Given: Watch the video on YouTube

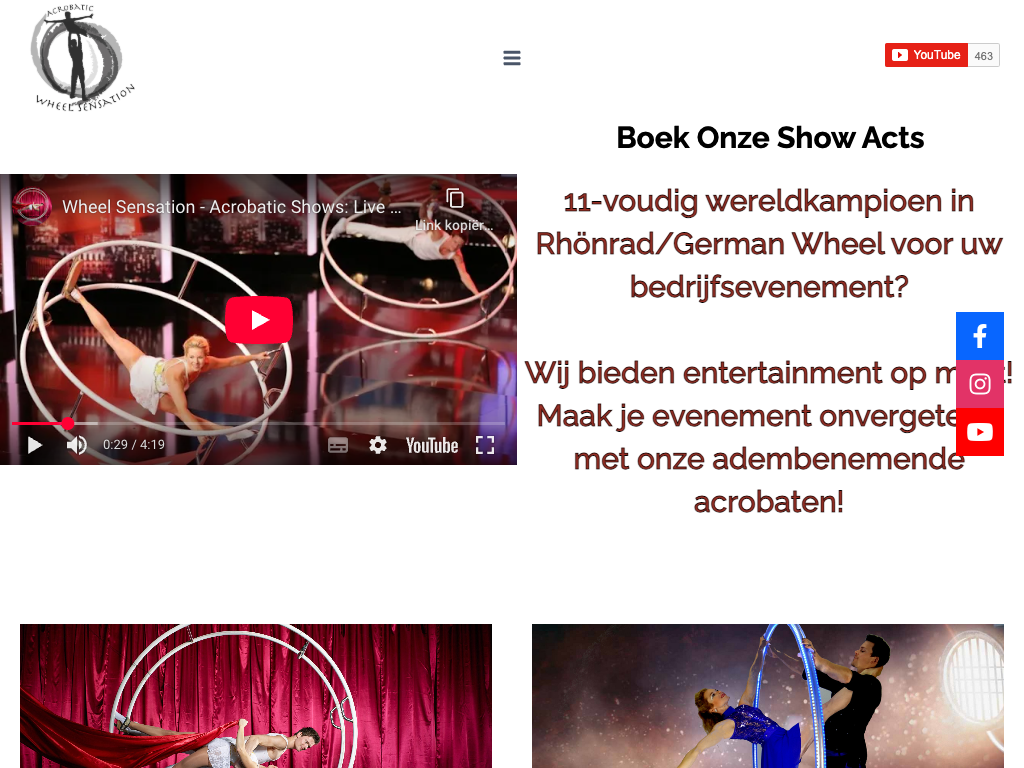Looking at the screenshot, I should [x=431, y=445].
